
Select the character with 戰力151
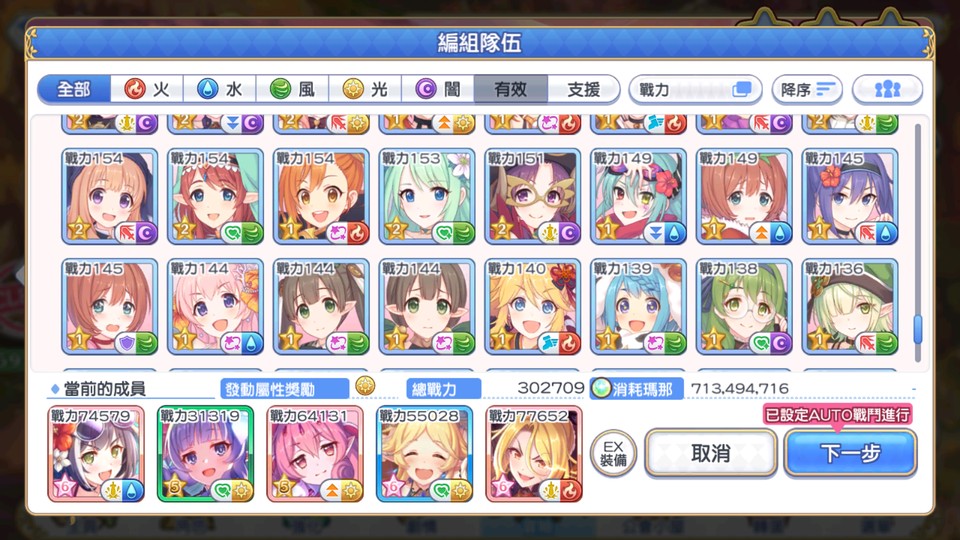(x=533, y=198)
